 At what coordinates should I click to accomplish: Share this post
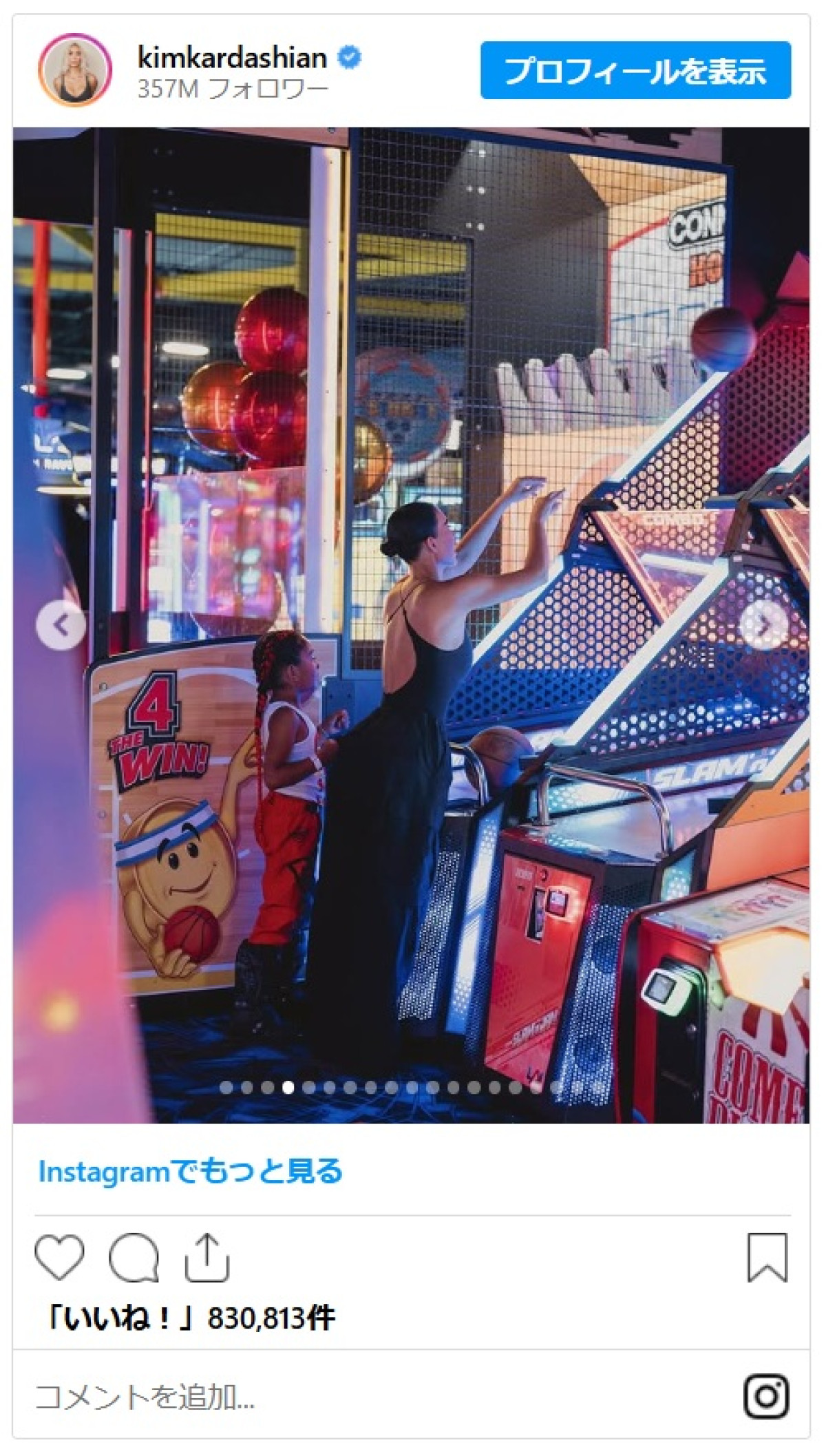[206, 1257]
